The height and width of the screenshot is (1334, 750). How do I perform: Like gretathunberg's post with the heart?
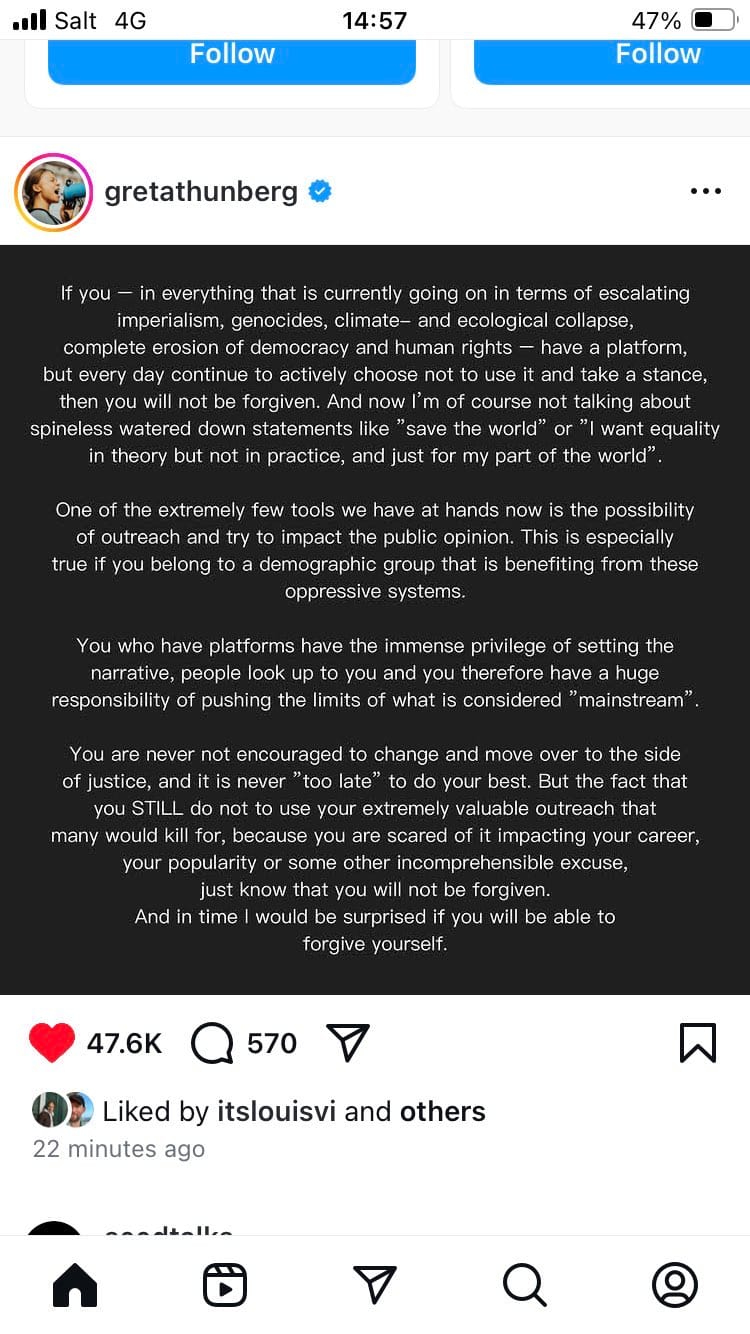[52, 1043]
